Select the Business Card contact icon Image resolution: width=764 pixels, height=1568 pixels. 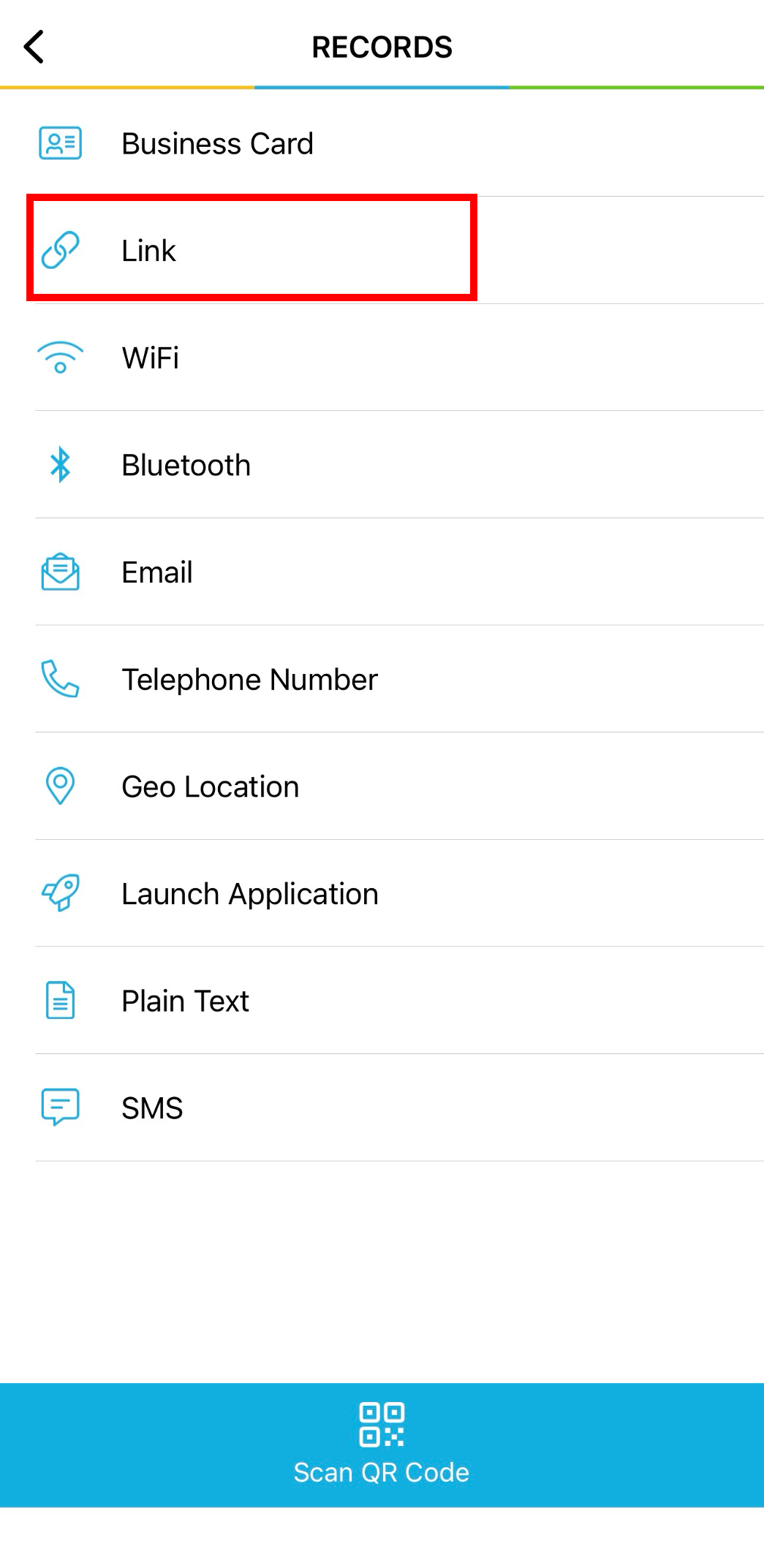(x=61, y=143)
